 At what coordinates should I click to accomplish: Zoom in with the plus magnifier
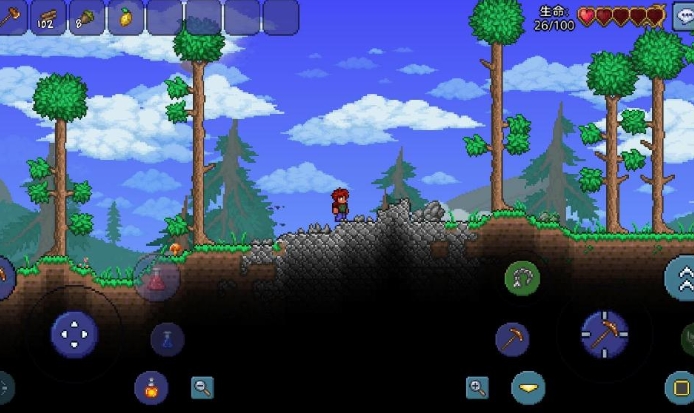click(x=477, y=387)
